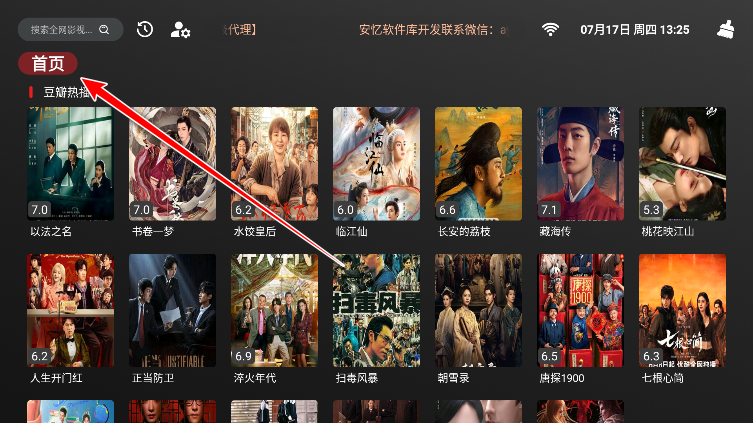Open the 扫毒风暴 poster
This screenshot has width=753, height=423.
click(x=376, y=310)
